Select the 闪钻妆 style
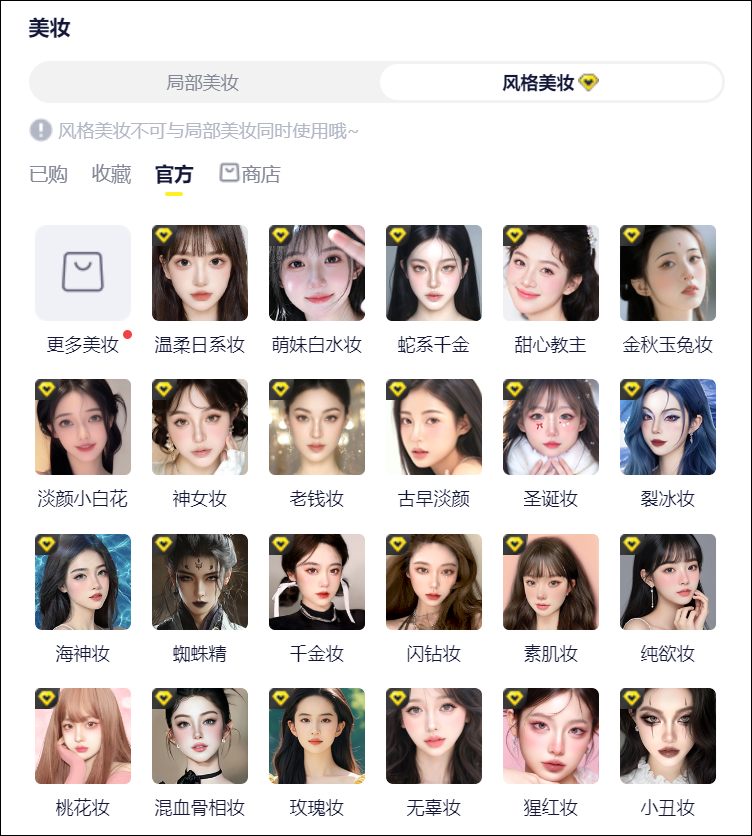This screenshot has height=836, width=752. pyautogui.click(x=434, y=582)
